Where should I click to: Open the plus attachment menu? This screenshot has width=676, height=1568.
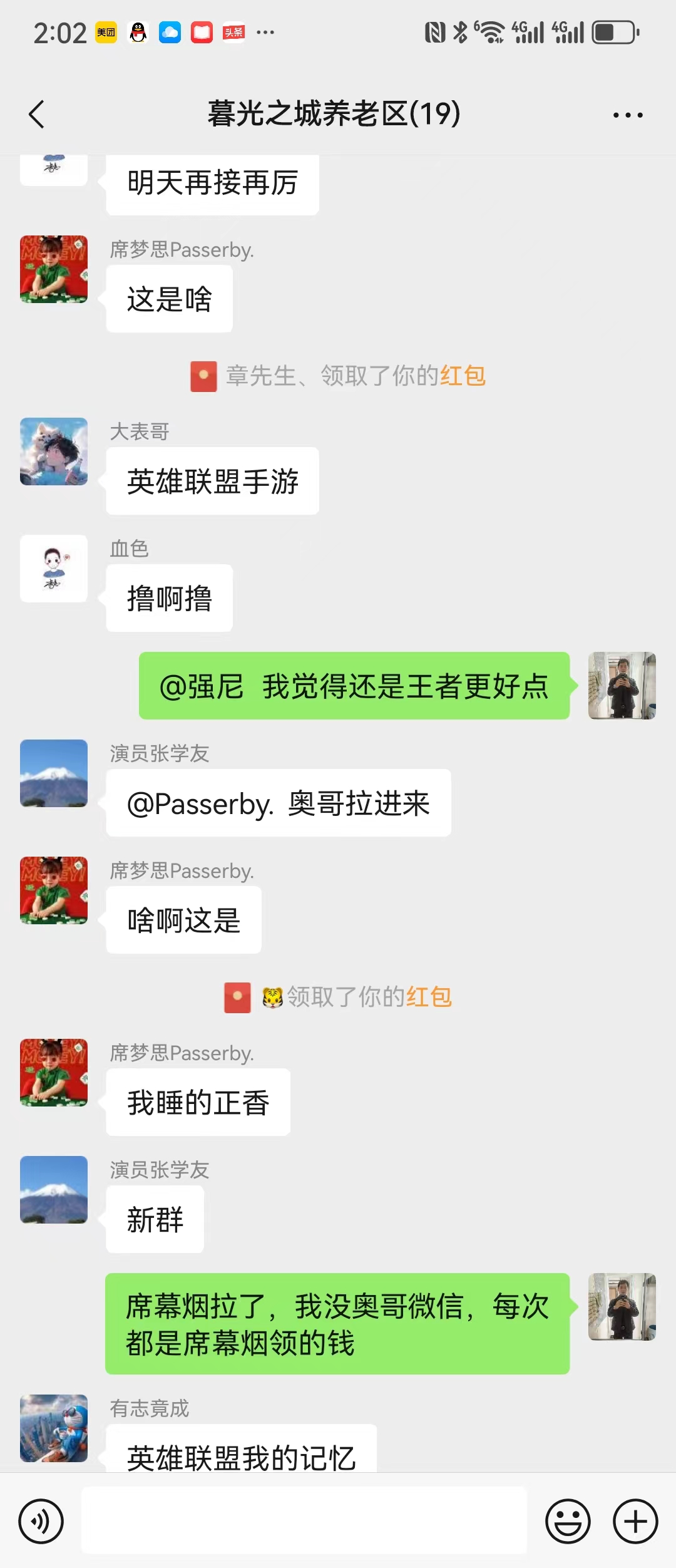(x=635, y=1521)
